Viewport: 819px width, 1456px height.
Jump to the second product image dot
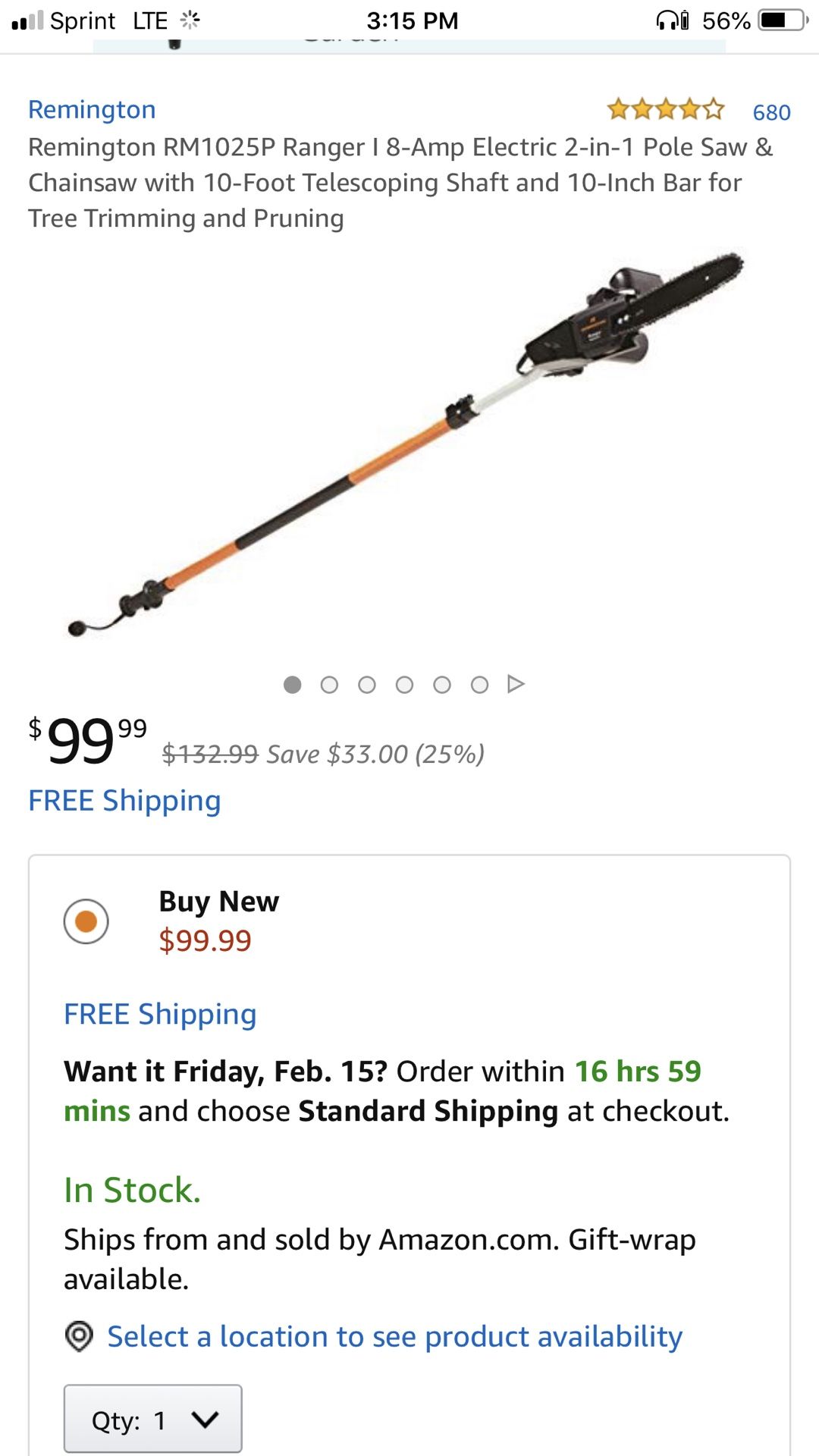pyautogui.click(x=329, y=685)
